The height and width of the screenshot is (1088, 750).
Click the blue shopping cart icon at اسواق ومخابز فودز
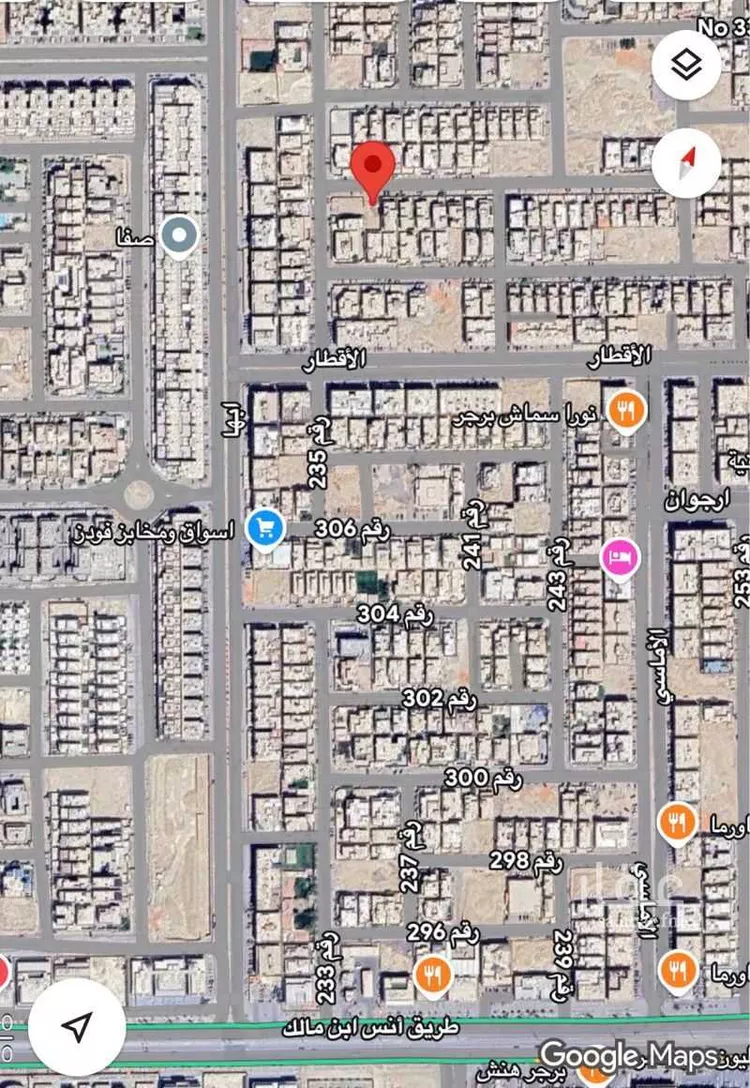point(266,525)
